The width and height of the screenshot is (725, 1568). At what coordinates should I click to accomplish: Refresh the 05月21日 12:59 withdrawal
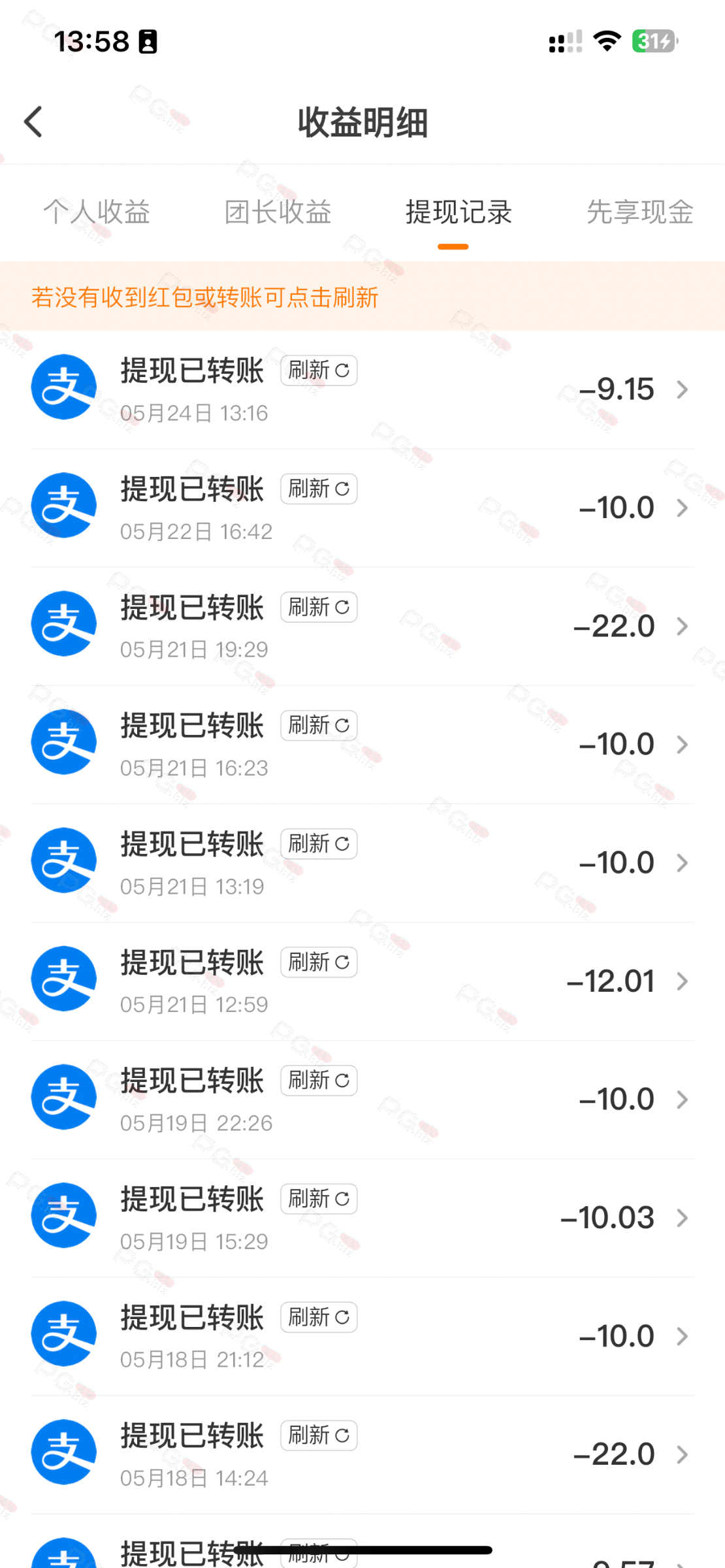pyautogui.click(x=319, y=962)
